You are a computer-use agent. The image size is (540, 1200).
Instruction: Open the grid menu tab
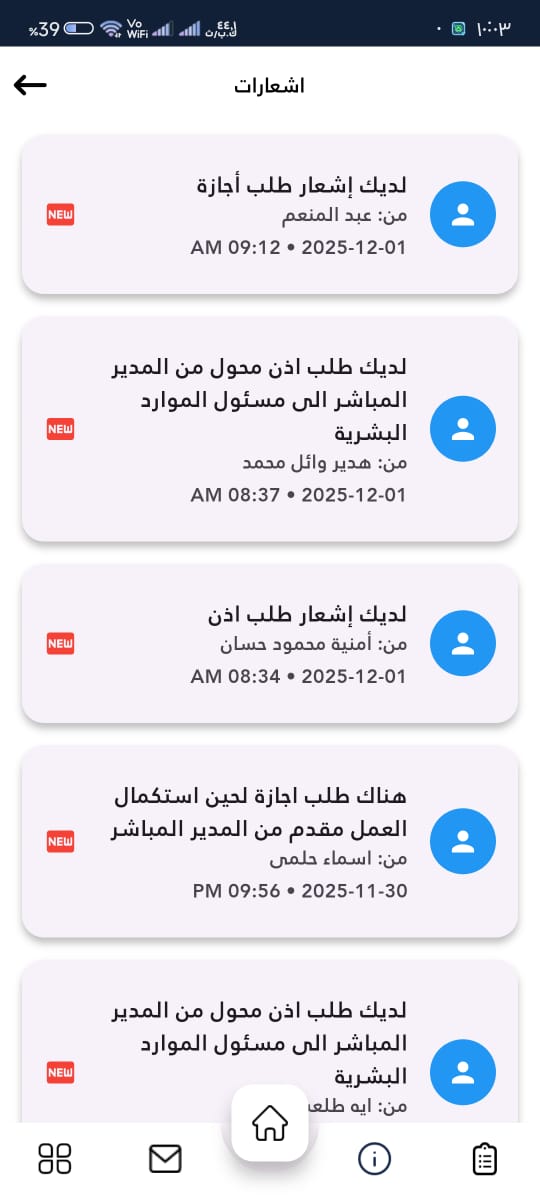pyautogui.click(x=55, y=1159)
